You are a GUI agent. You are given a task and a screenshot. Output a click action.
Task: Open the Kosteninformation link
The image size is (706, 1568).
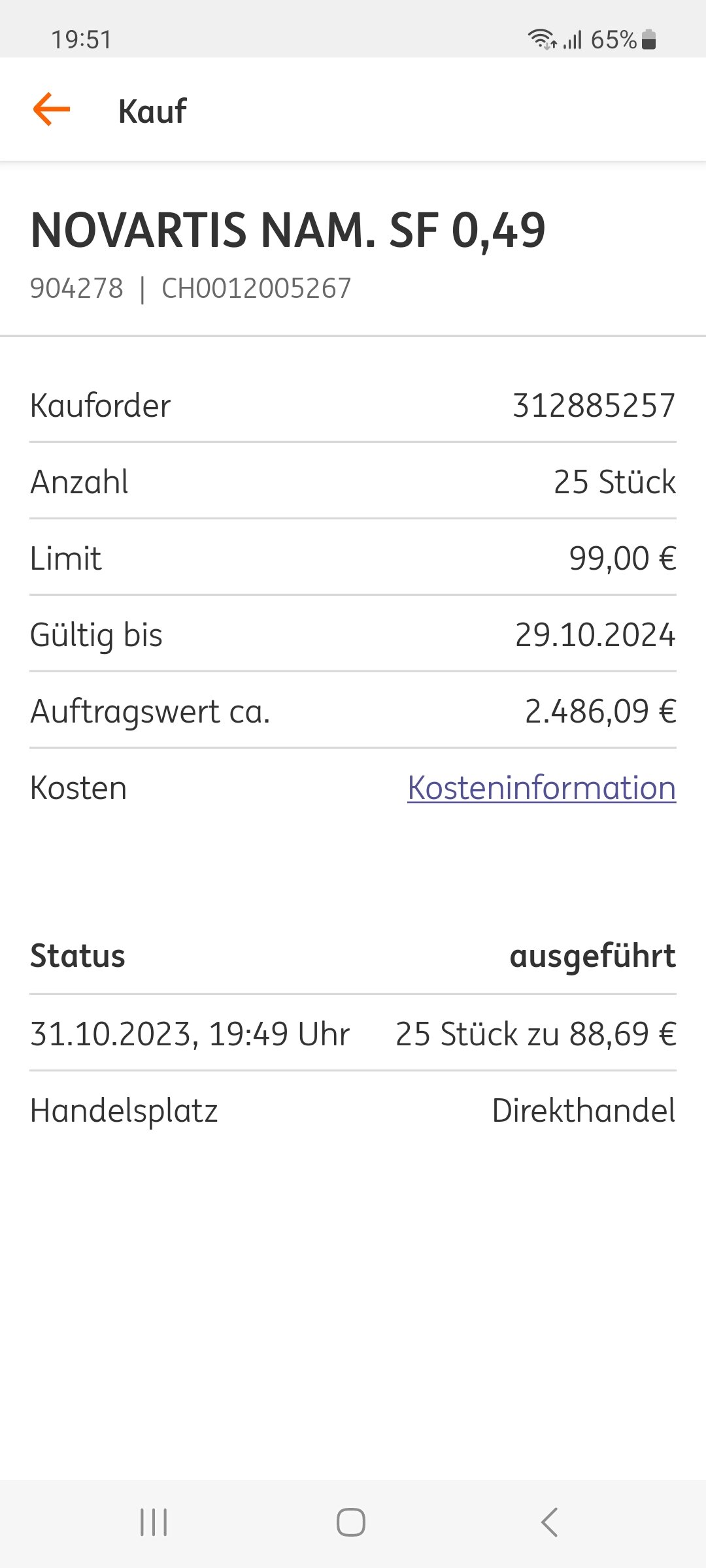541,788
